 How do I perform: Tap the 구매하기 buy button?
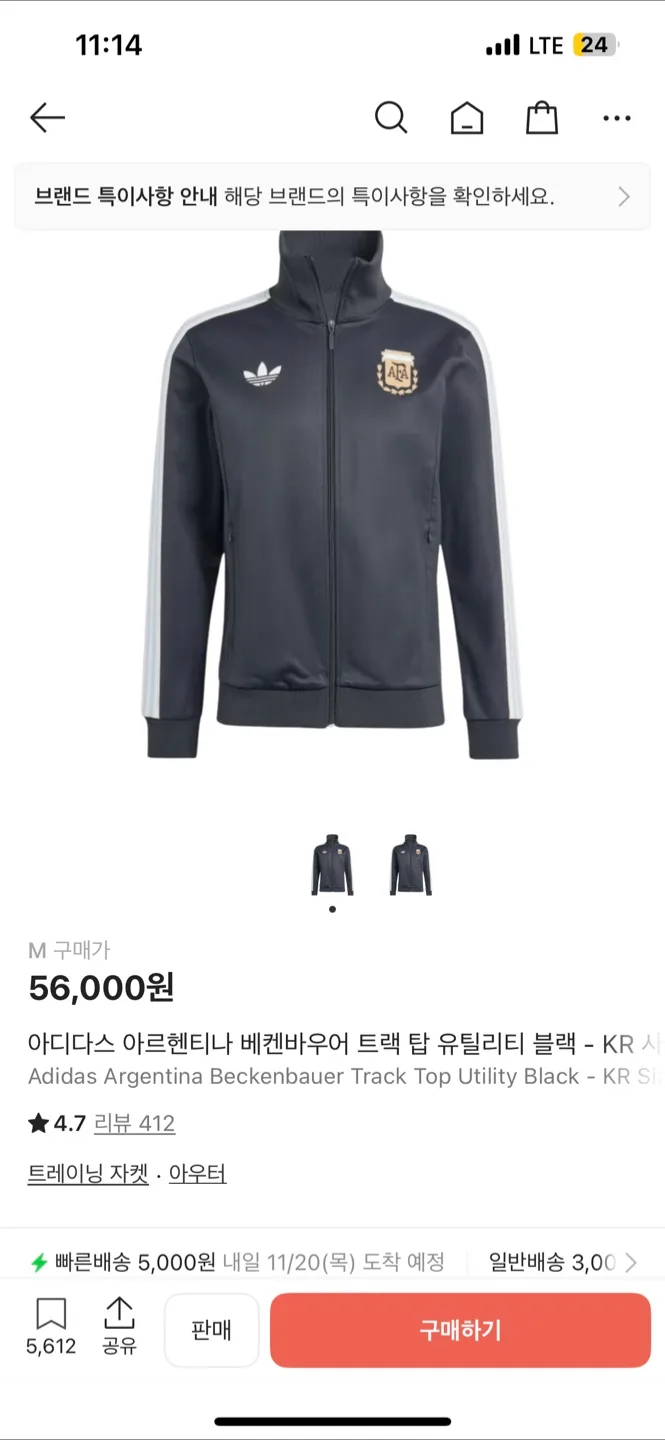point(460,1330)
